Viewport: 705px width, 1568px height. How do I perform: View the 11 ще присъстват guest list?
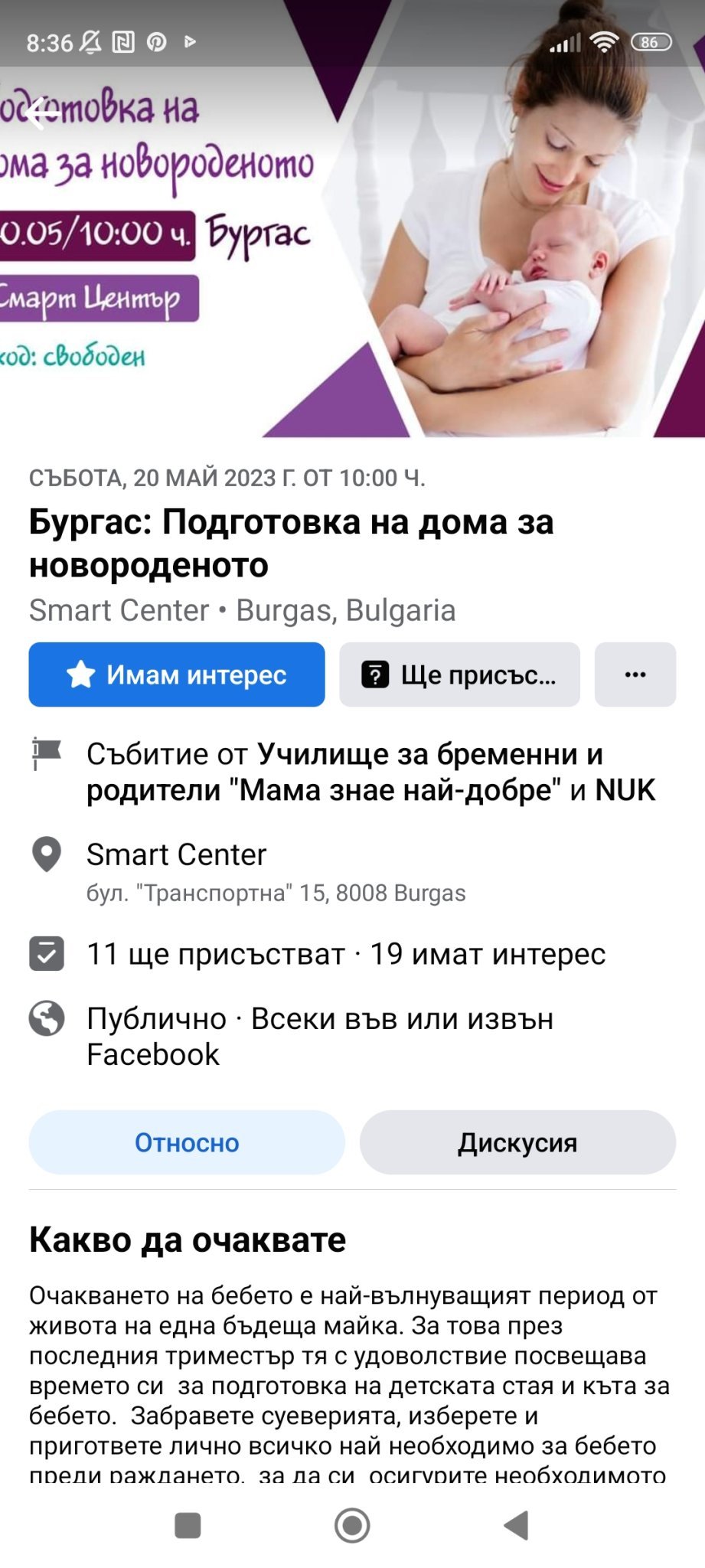click(x=215, y=955)
